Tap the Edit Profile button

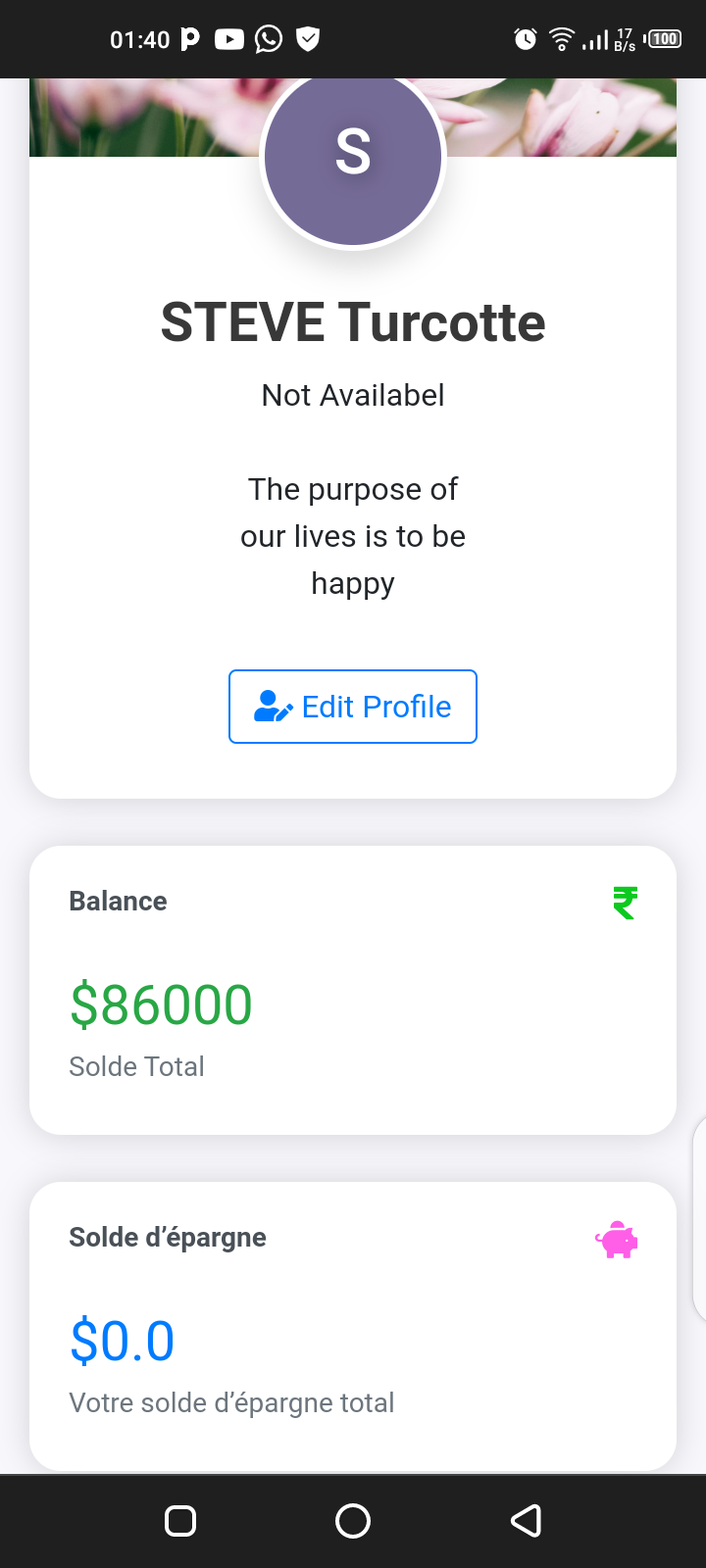point(353,707)
